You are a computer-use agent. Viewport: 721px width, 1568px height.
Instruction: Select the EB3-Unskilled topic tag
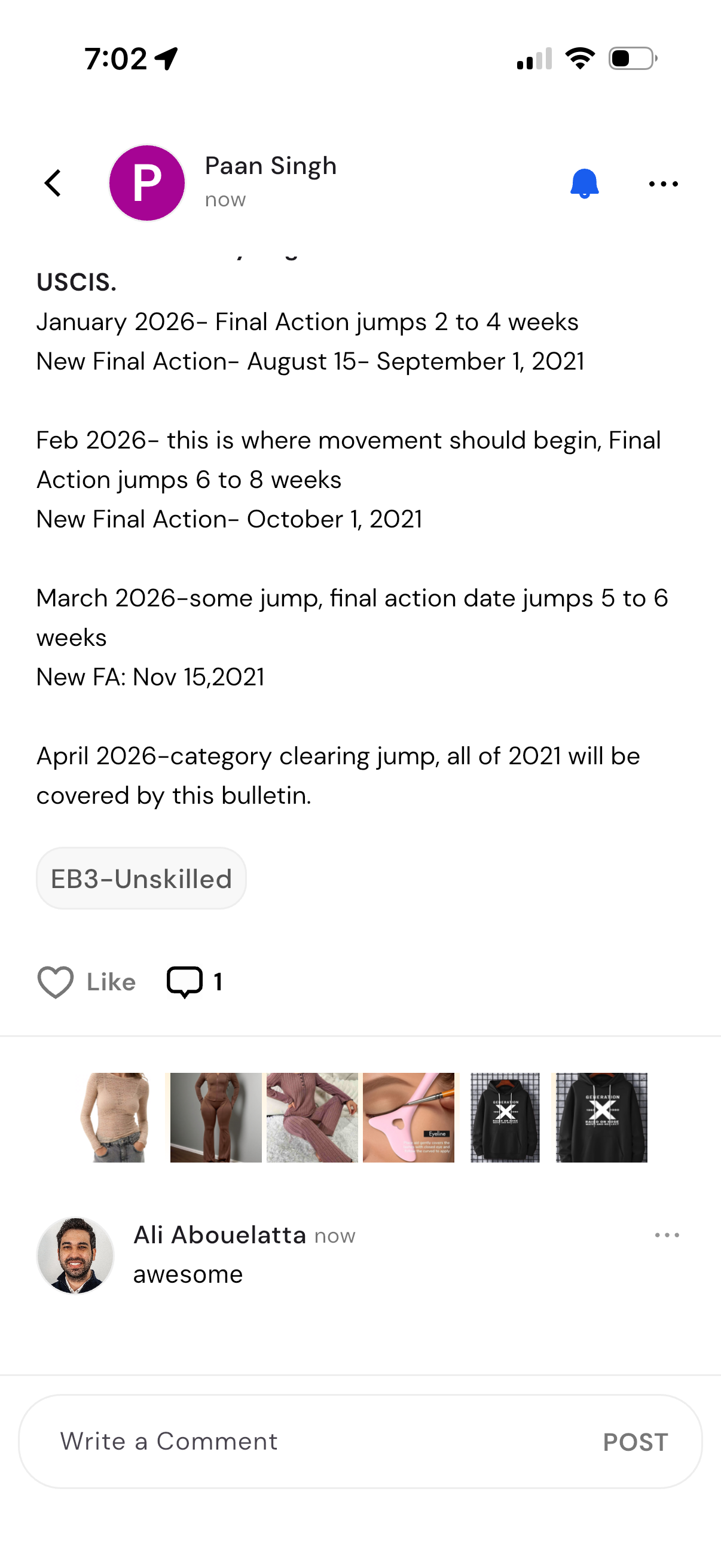pos(140,877)
